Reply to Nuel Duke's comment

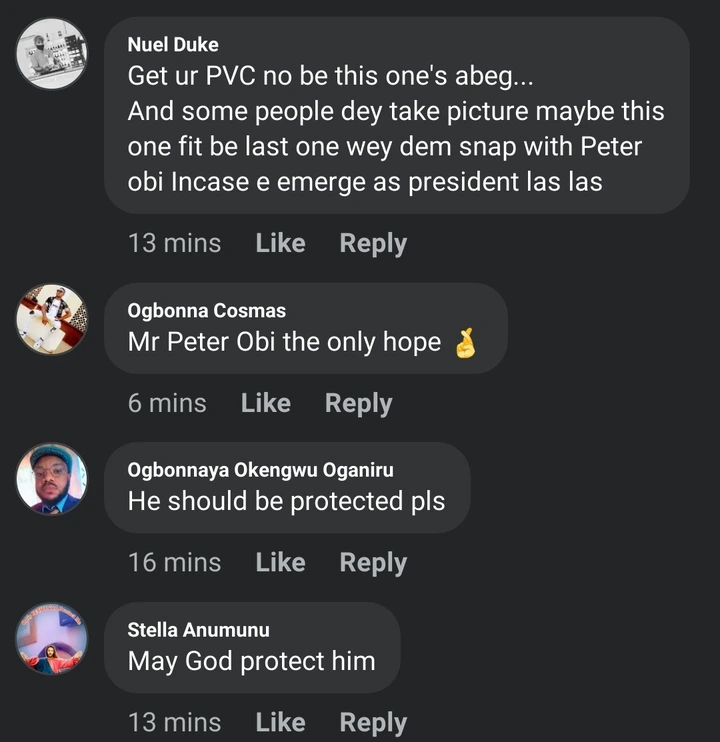[373, 243]
